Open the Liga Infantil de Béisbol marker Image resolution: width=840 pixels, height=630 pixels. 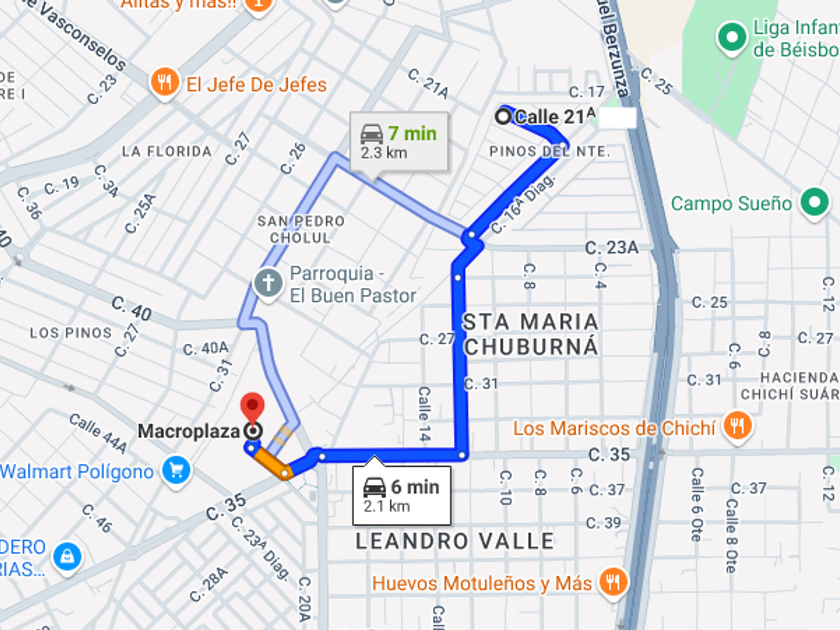733,37
